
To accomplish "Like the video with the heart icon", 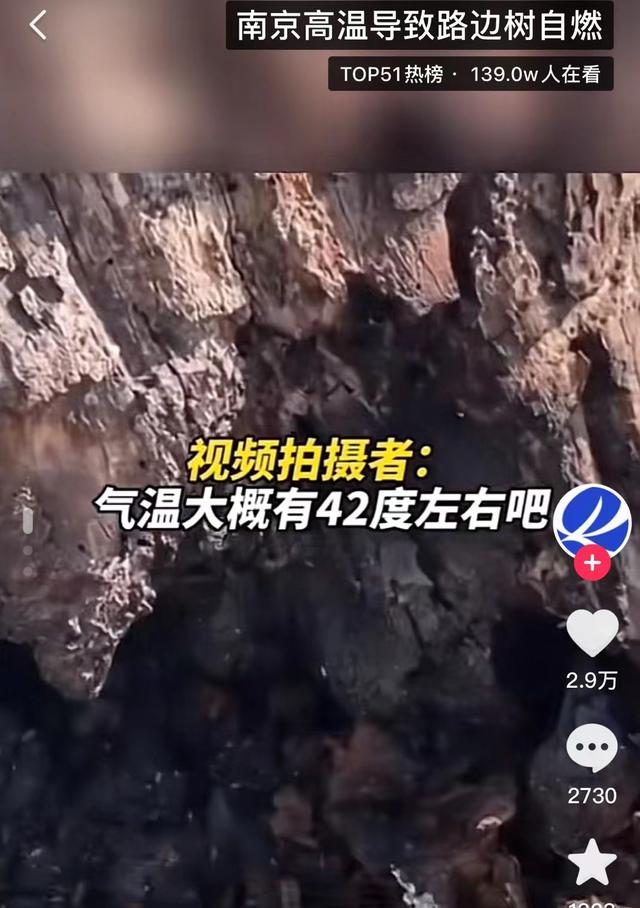I will tap(592, 632).
